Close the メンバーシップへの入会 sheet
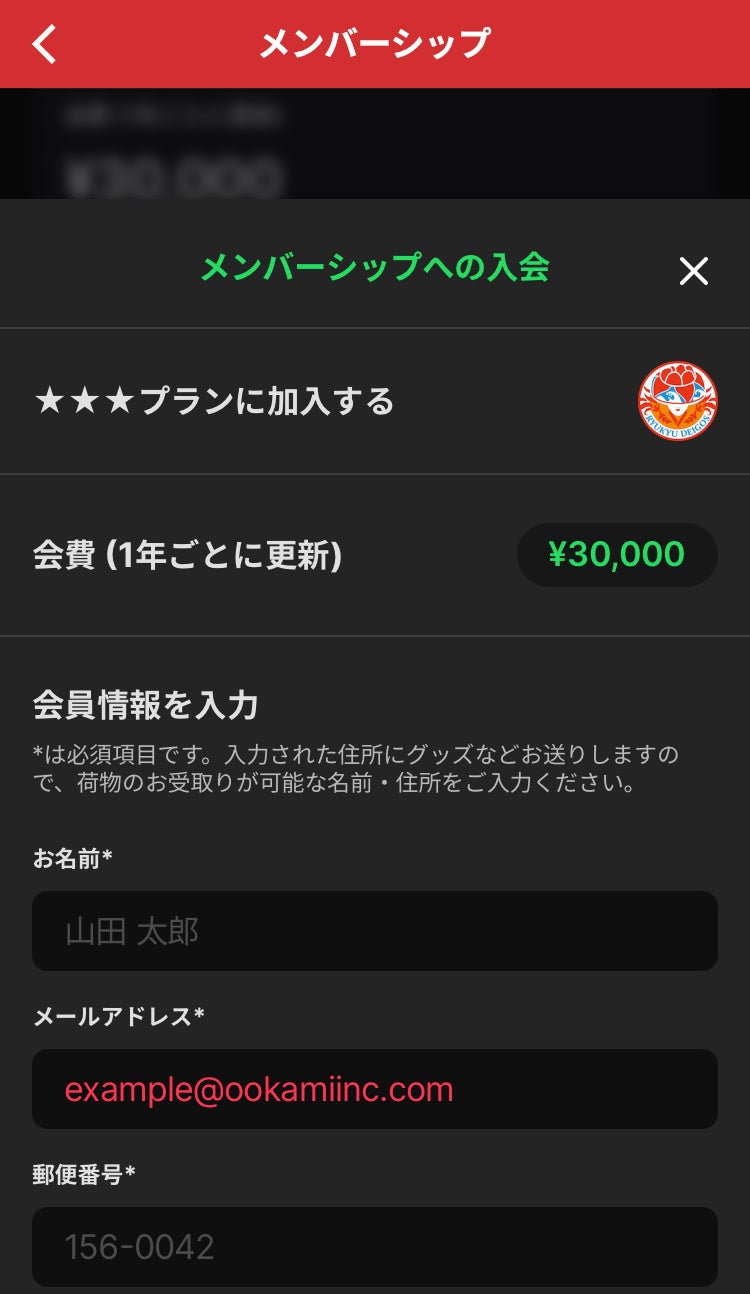This screenshot has height=1294, width=750. click(693, 271)
